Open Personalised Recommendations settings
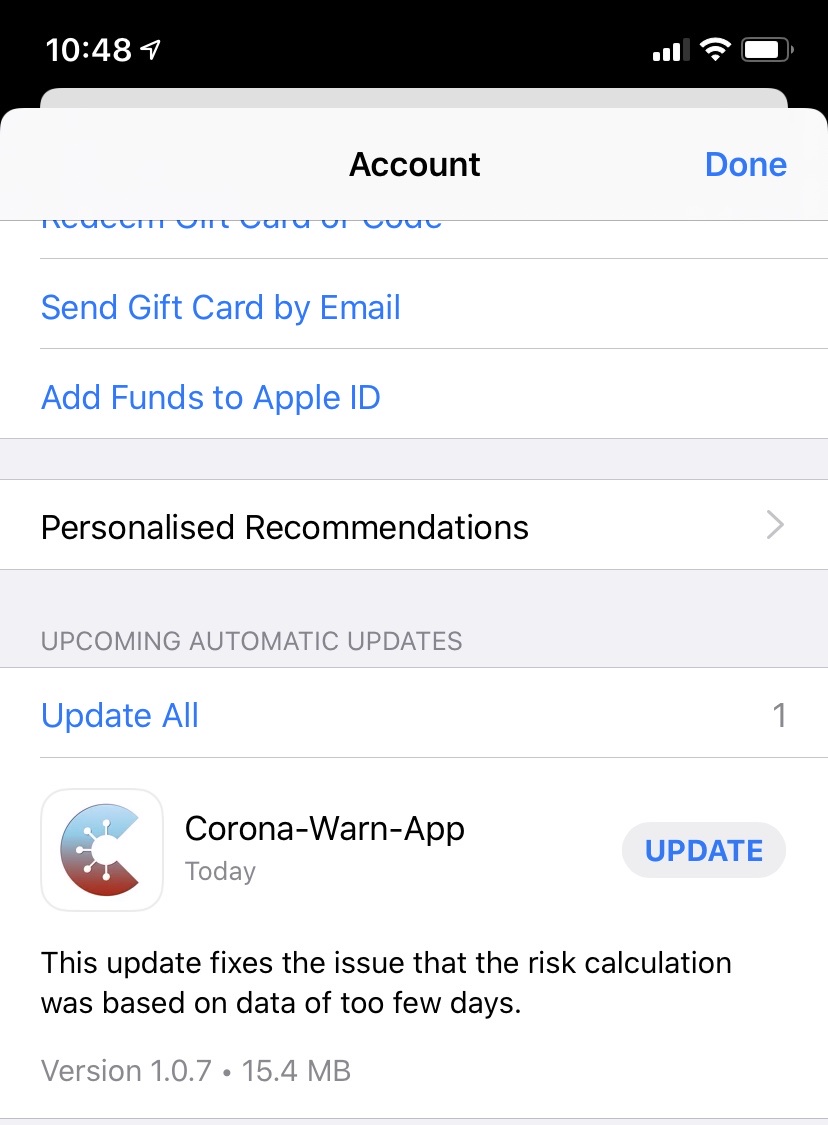This screenshot has width=828, height=1125. pos(414,525)
